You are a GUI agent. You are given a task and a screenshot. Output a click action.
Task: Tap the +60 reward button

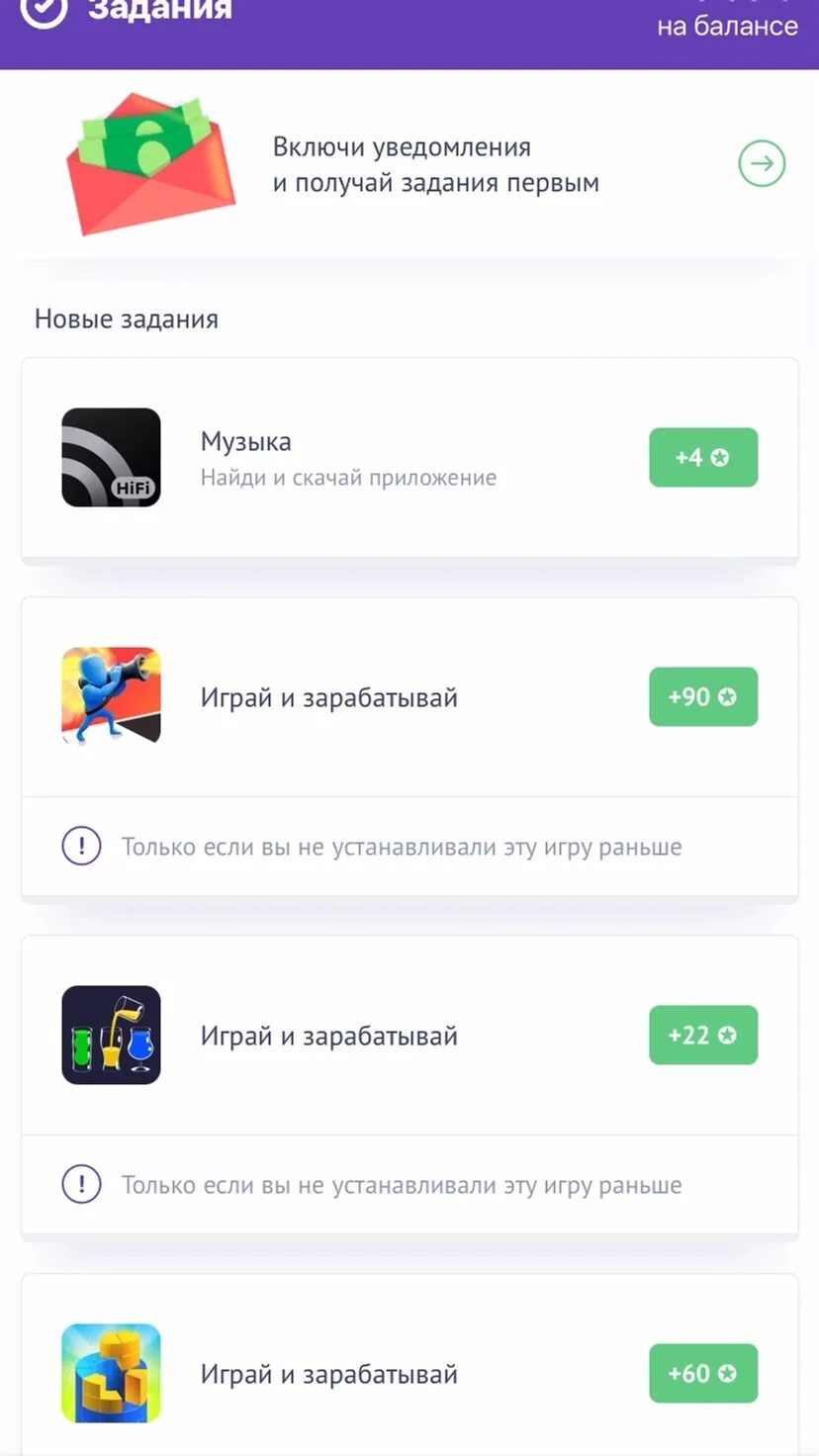tap(702, 1373)
